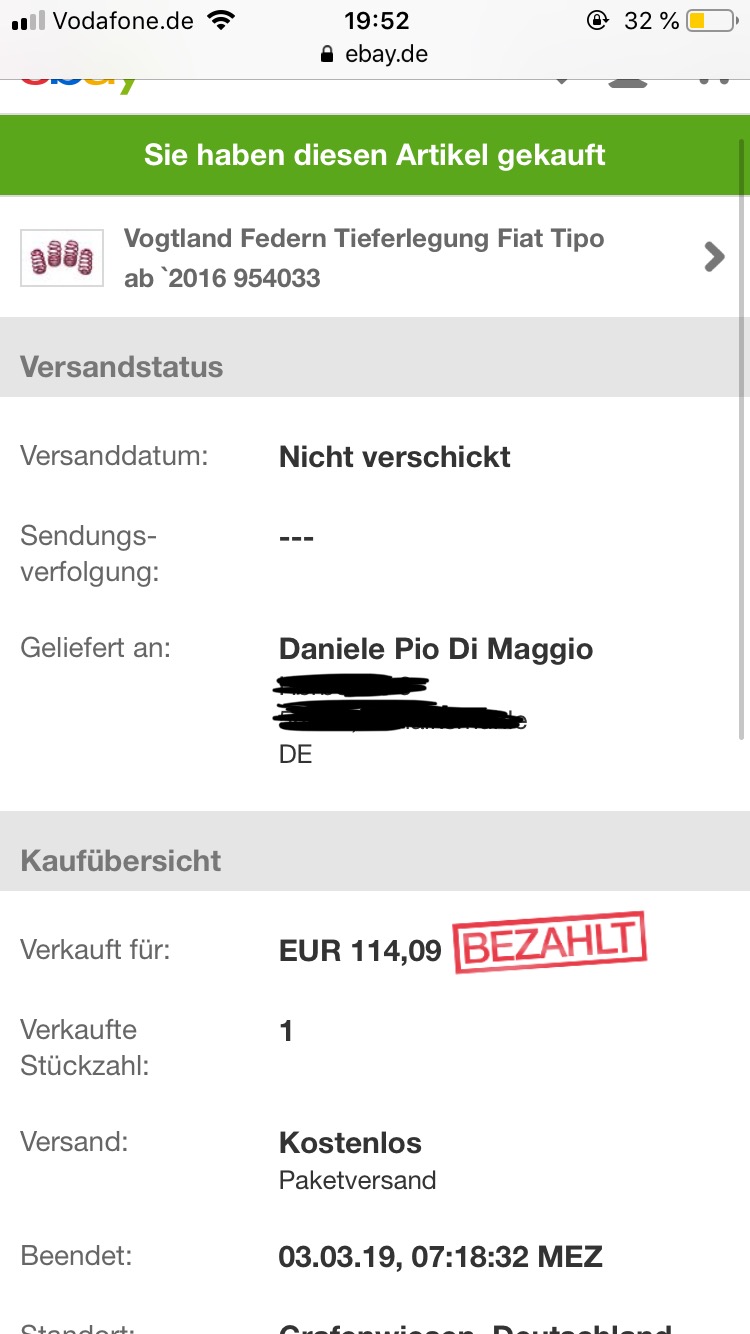750x1334 pixels.
Task: Tap the ebay.de address bar
Action: coord(375,54)
